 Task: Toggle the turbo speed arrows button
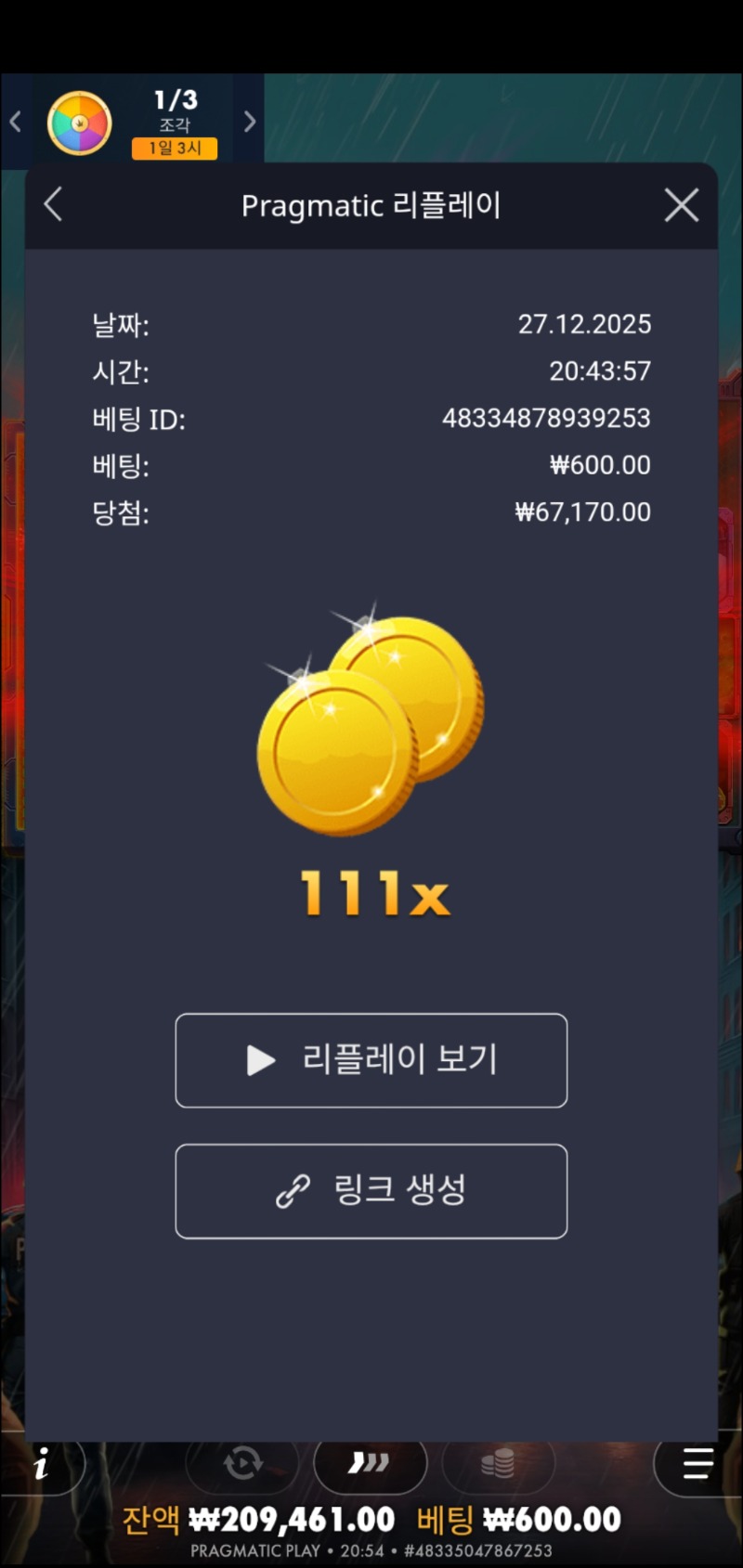click(370, 1464)
